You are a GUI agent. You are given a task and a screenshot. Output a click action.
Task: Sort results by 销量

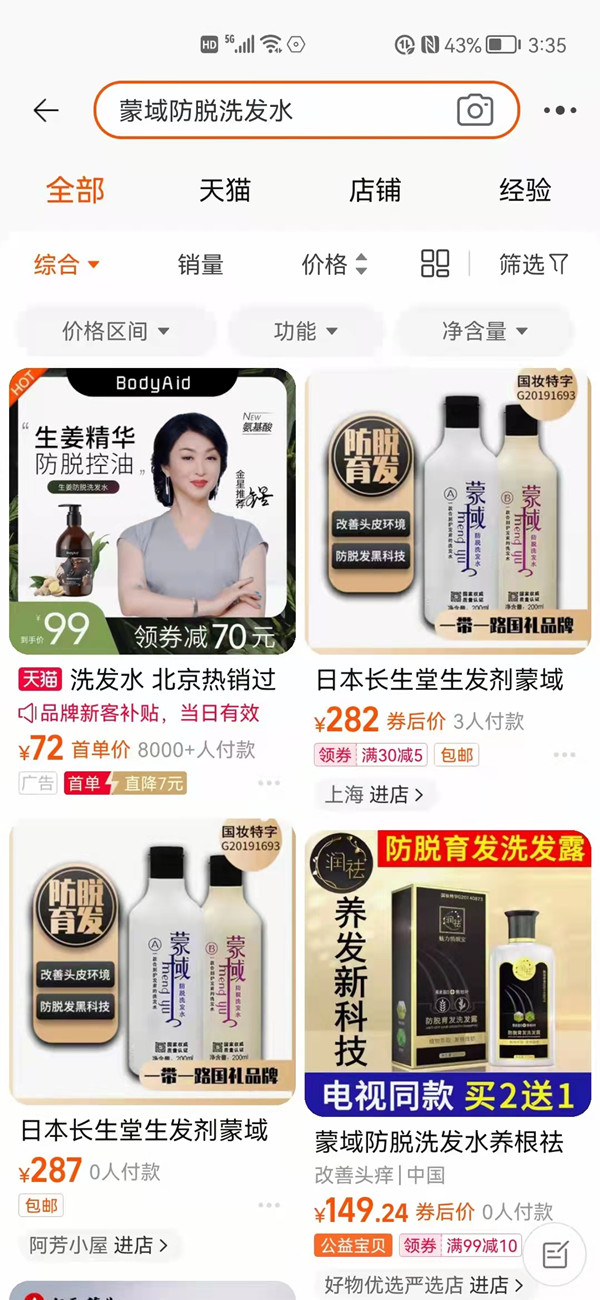point(200,265)
